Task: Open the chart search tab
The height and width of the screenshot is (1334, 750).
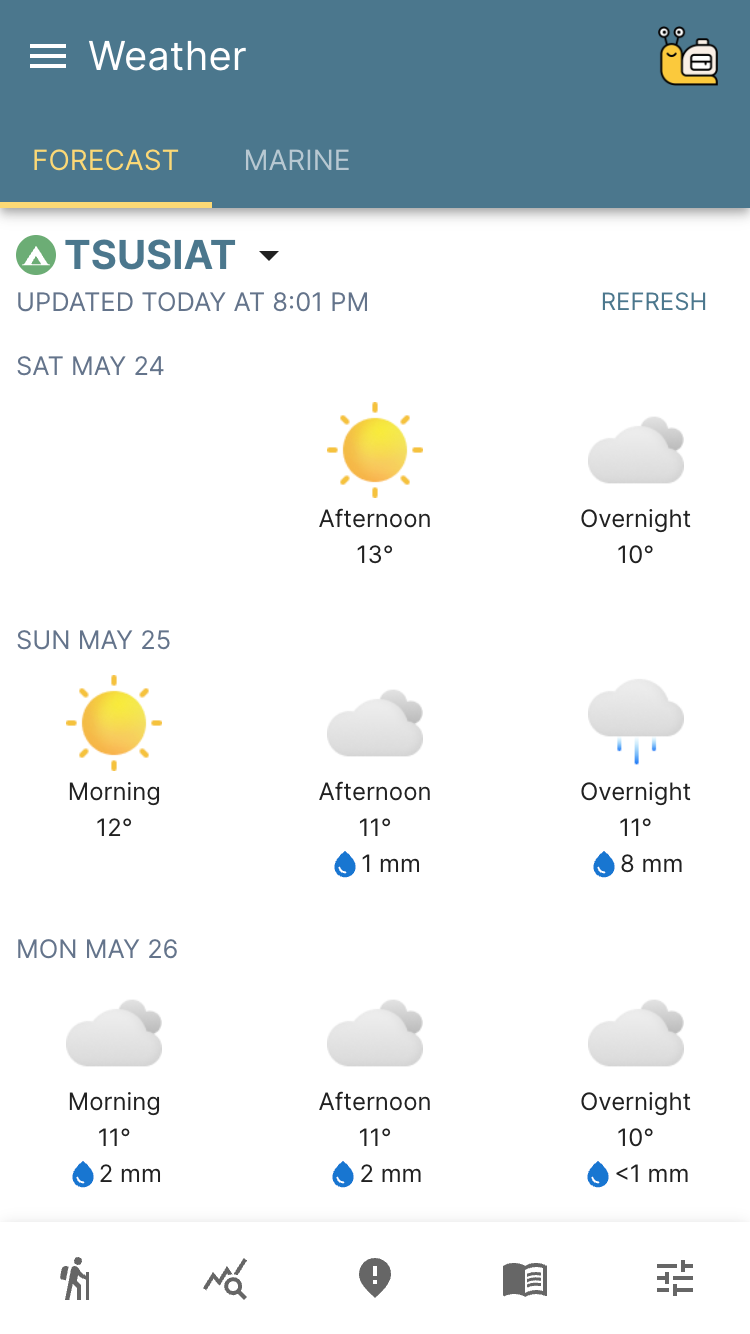Action: 225,1278
